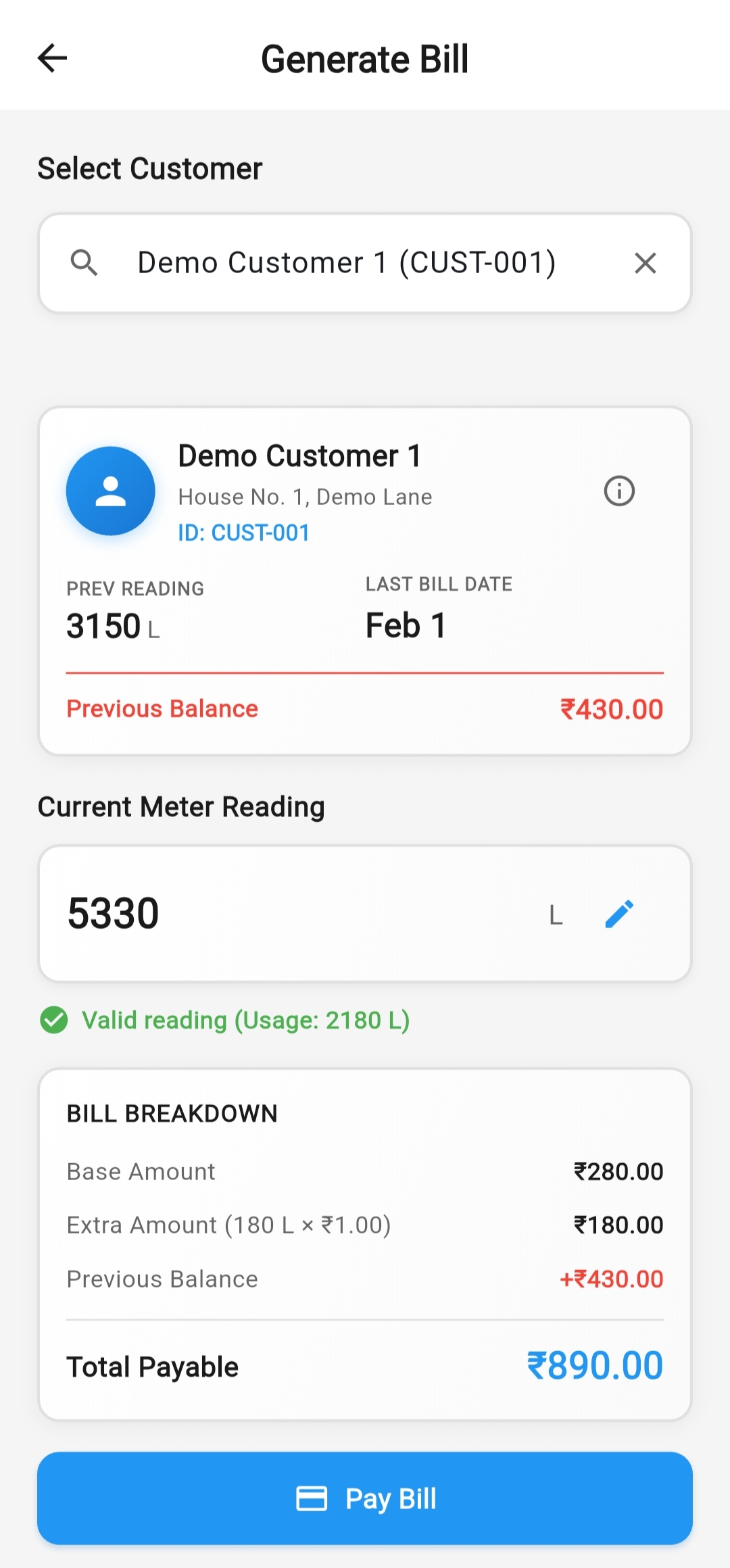Viewport: 730px width, 1568px height.
Task: Clear customer selection using the X icon
Action: click(646, 263)
